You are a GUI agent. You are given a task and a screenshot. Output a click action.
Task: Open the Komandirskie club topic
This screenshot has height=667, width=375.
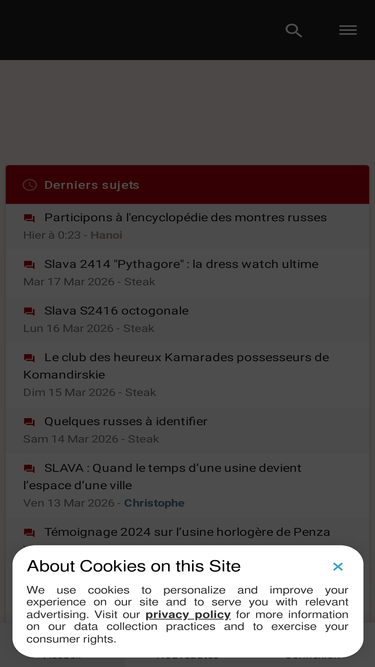tap(176, 366)
